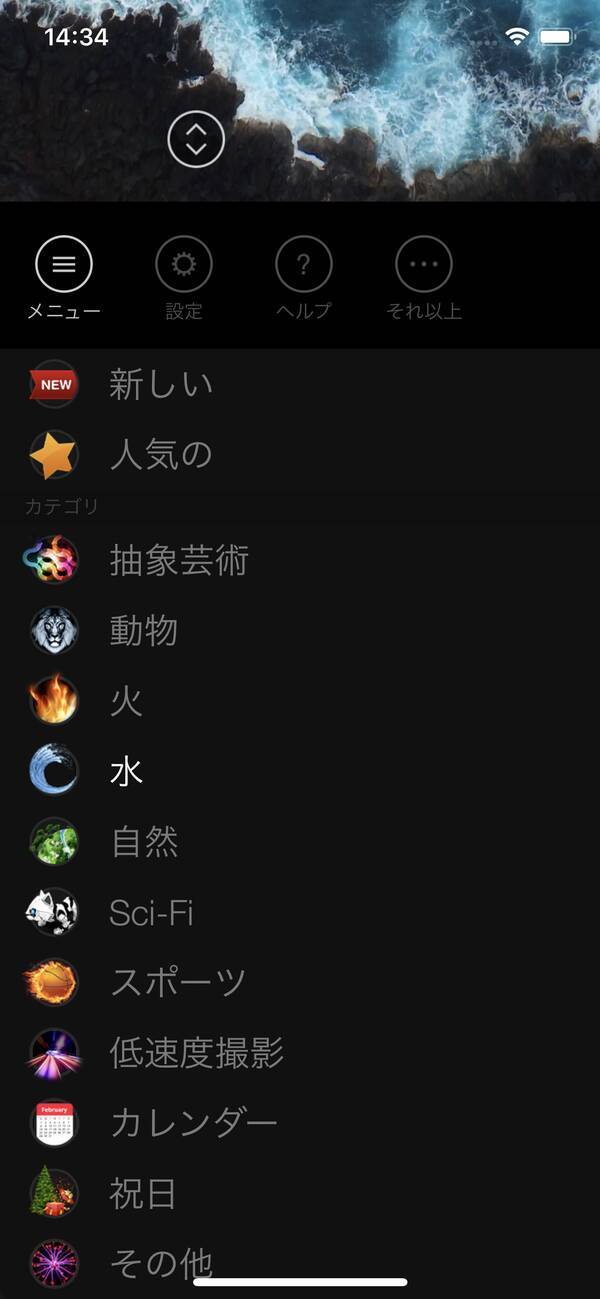600x1299 pixels.
Task: Tap the up-down expand arrows icon
Action: coord(196,139)
